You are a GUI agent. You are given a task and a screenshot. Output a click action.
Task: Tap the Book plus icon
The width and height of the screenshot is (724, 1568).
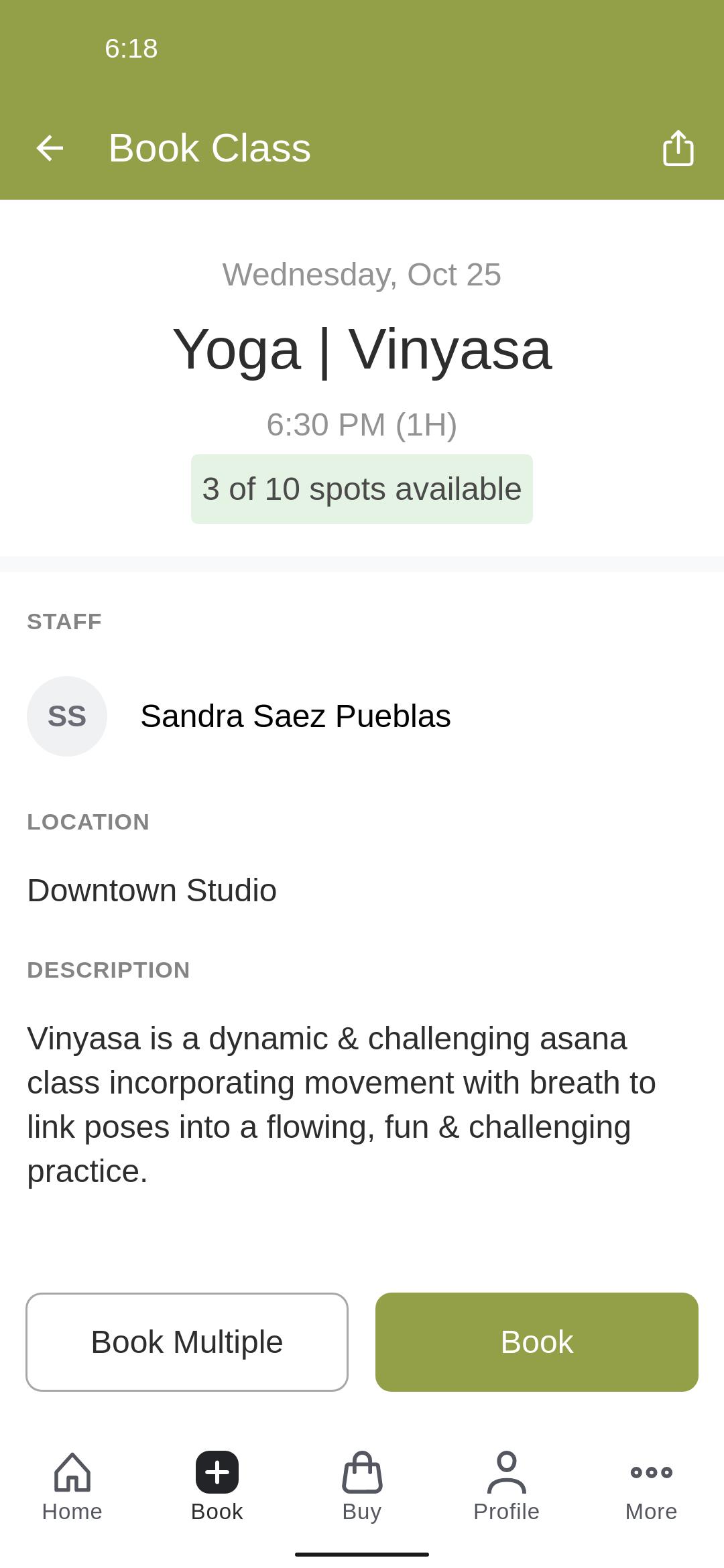(216, 1472)
